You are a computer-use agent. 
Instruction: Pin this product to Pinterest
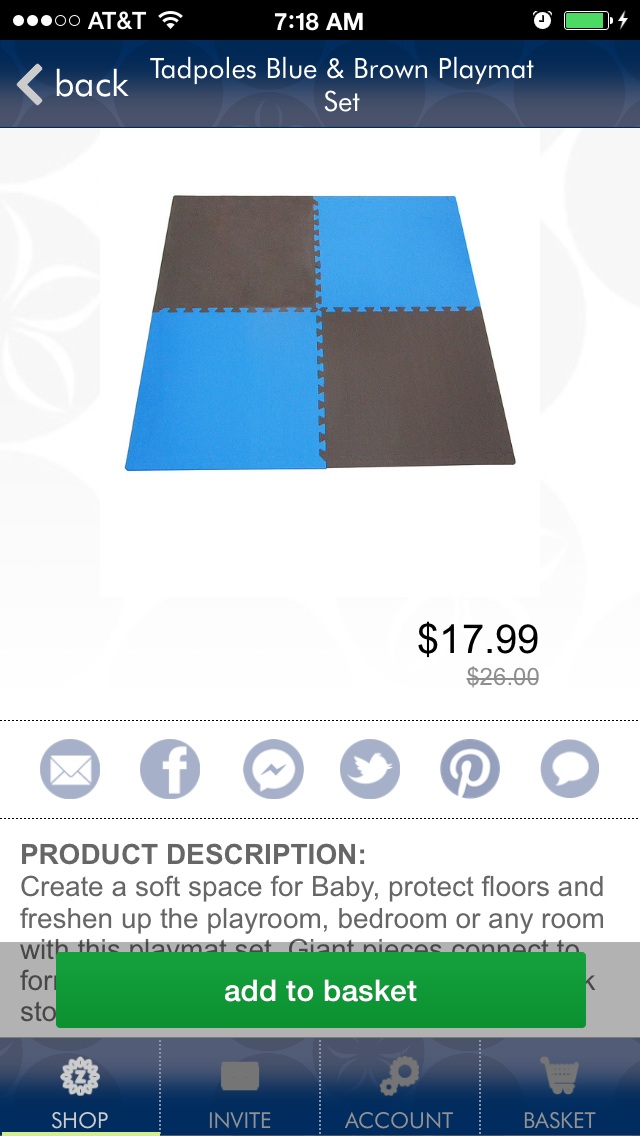tap(470, 770)
